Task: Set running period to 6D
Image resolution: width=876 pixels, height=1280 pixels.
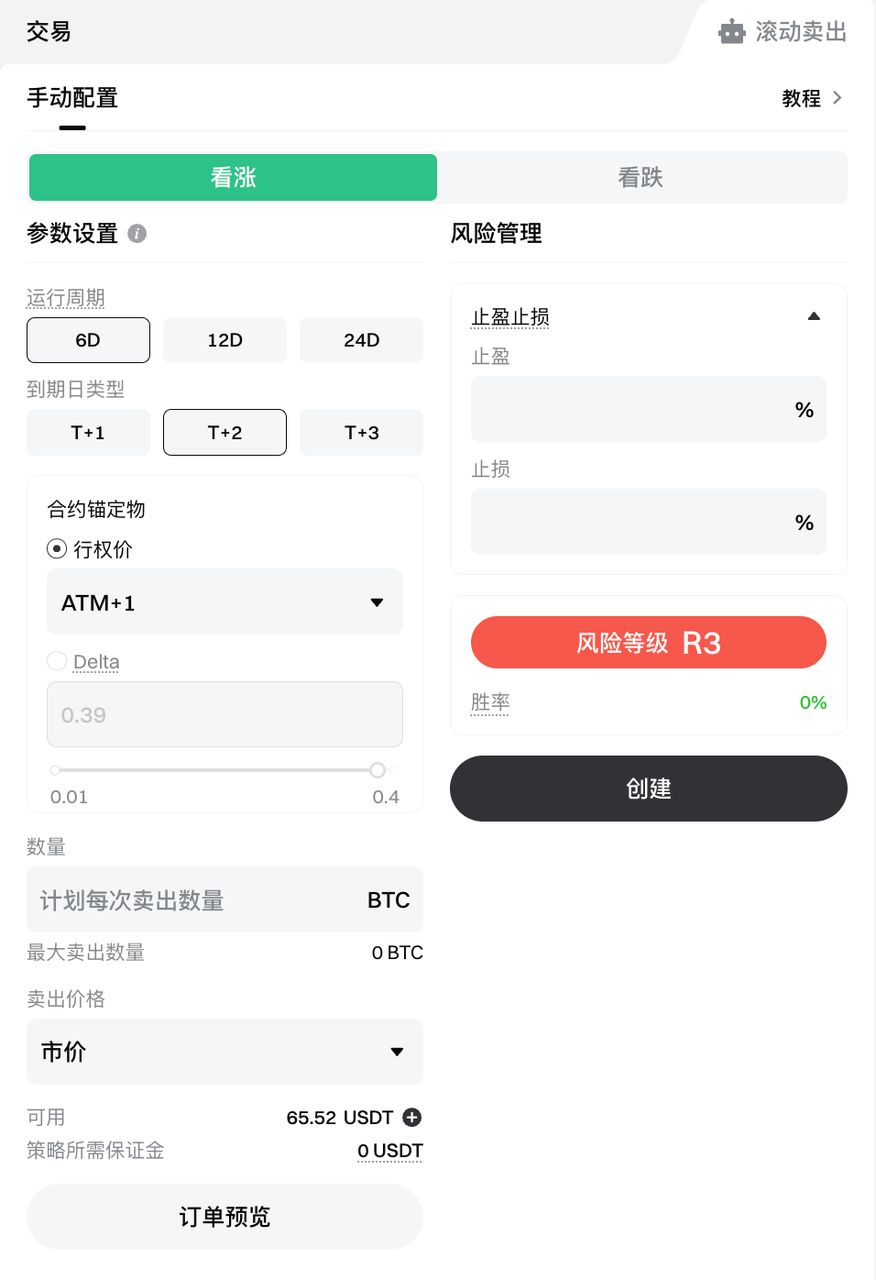Action: click(88, 340)
